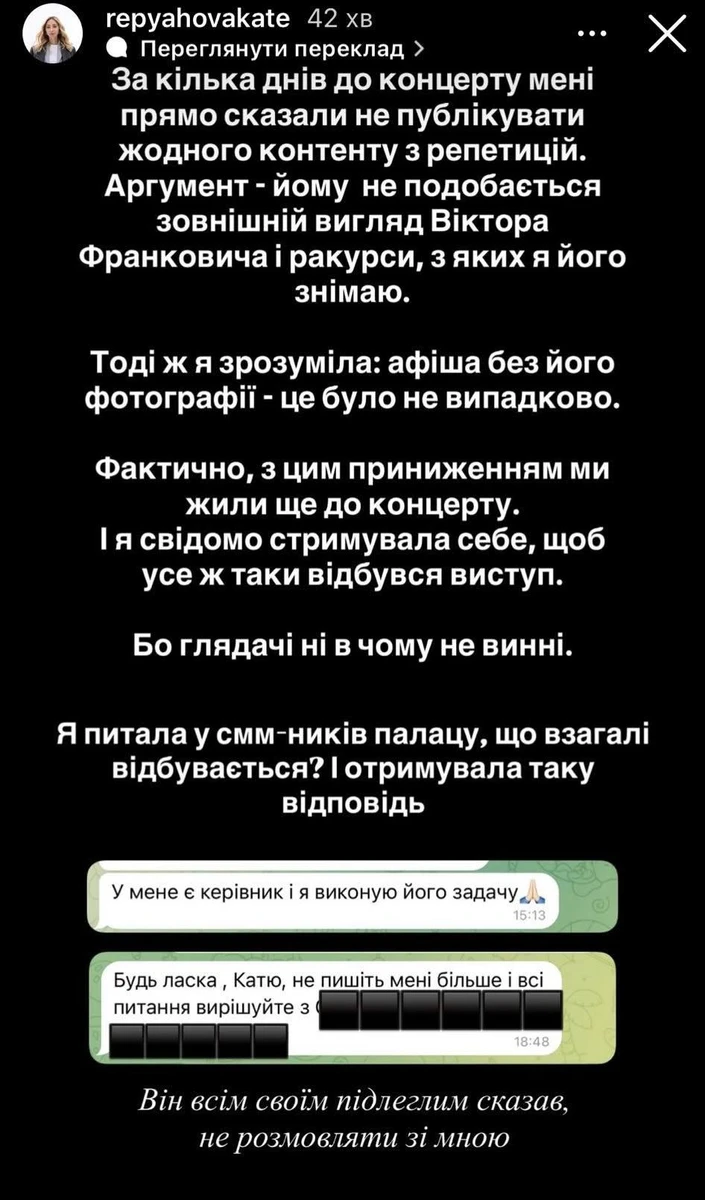Close the story viewer
The width and height of the screenshot is (705, 1200).
click(667, 34)
